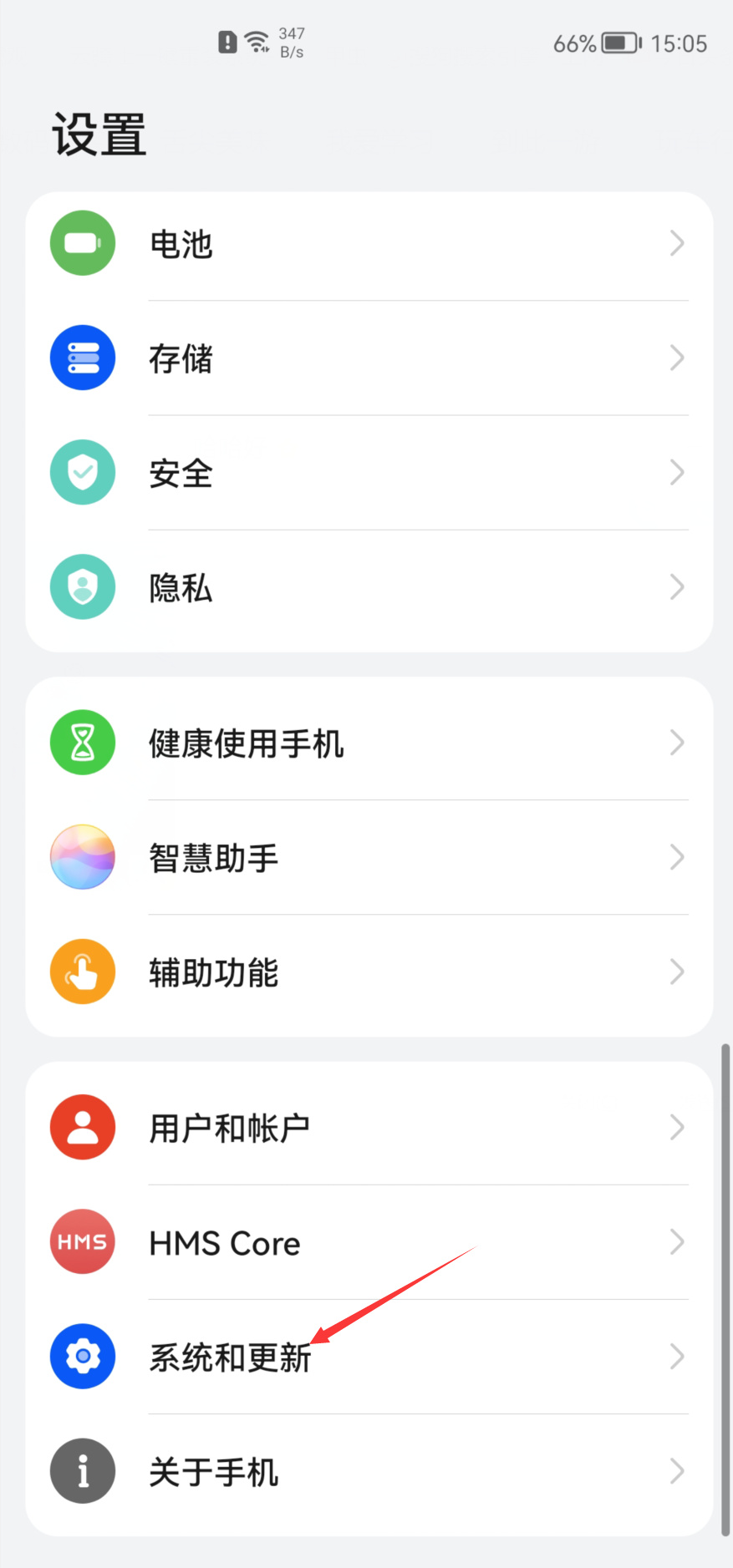Go to 用户和帐户 (Users & accounts)

tap(368, 1128)
